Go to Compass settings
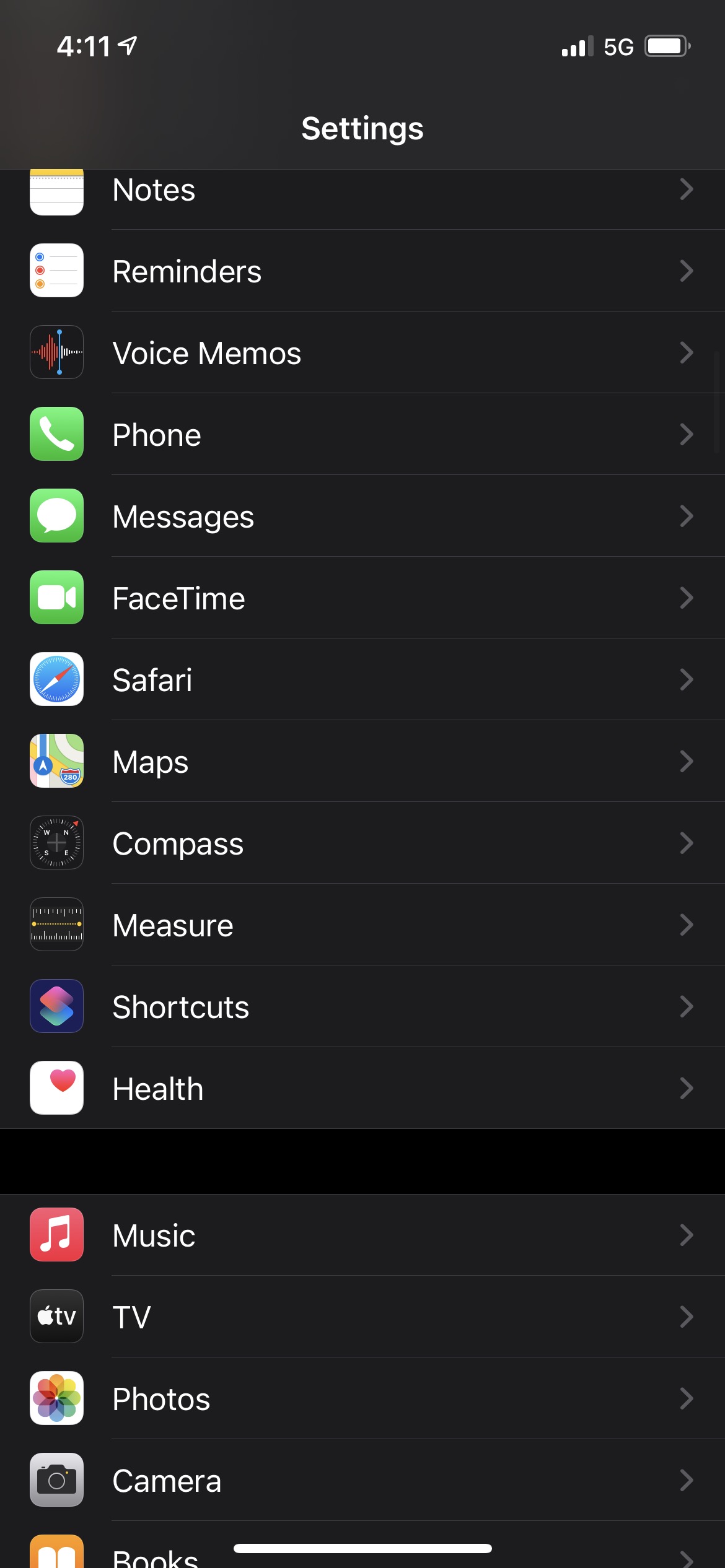The height and width of the screenshot is (1568, 725). [362, 843]
